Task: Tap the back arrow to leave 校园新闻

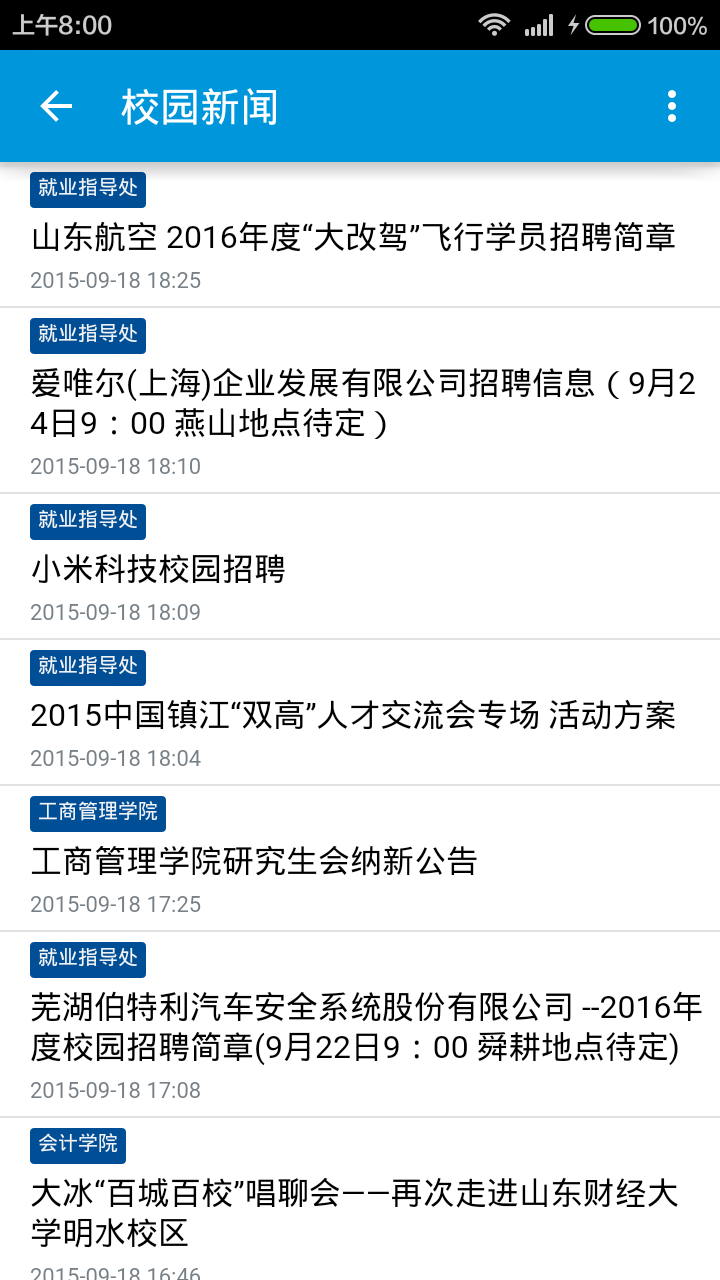Action: coord(55,105)
